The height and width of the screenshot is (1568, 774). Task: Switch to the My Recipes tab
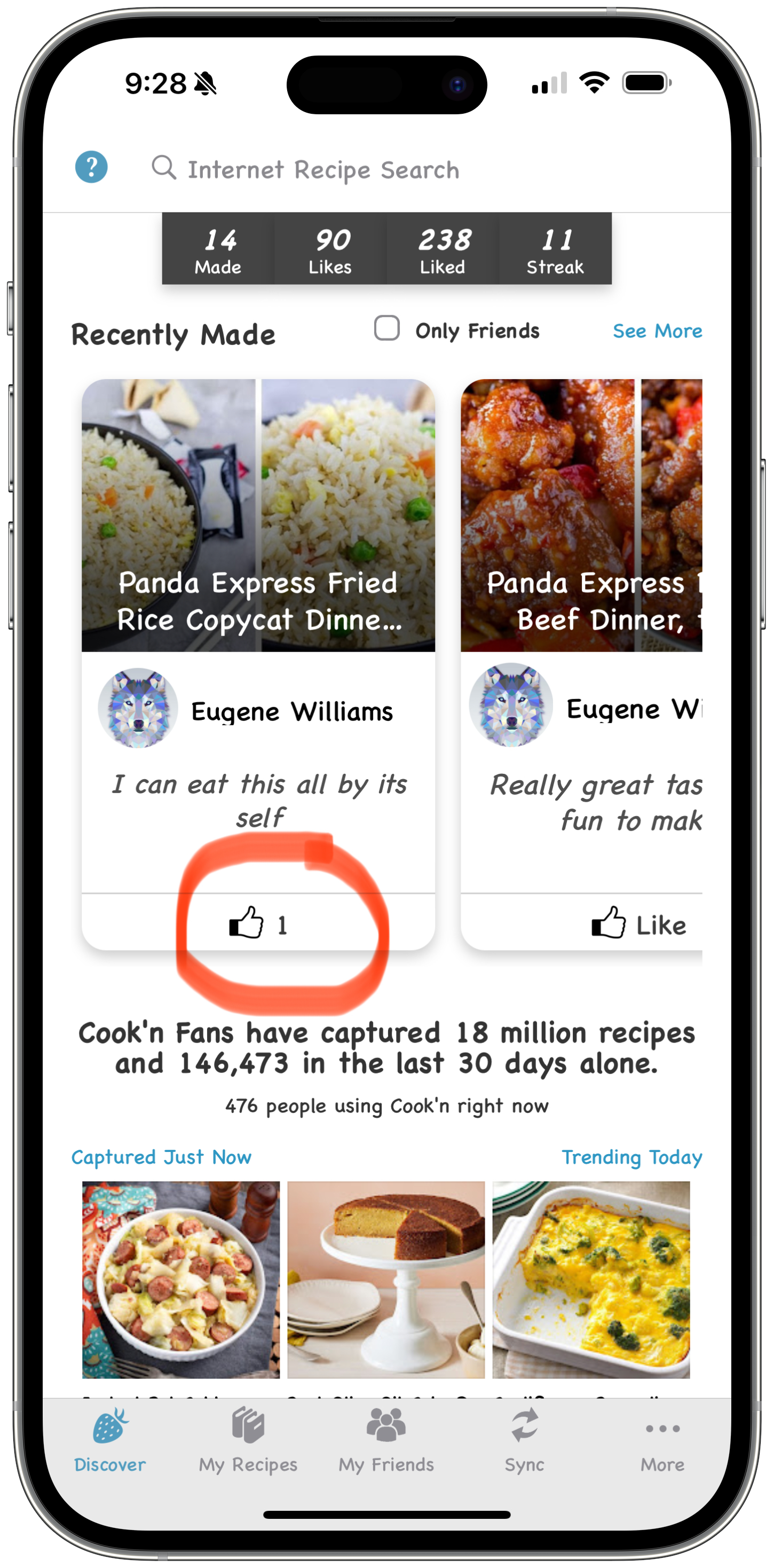(x=248, y=1440)
